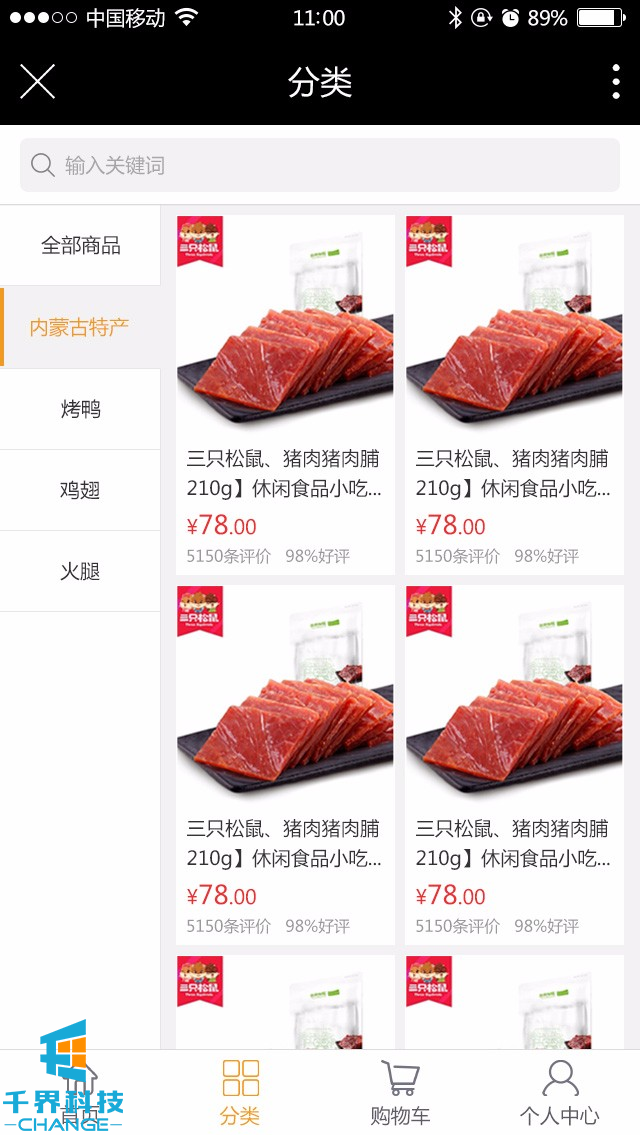Go to the 个人中心 tab

pyautogui.click(x=560, y=1092)
